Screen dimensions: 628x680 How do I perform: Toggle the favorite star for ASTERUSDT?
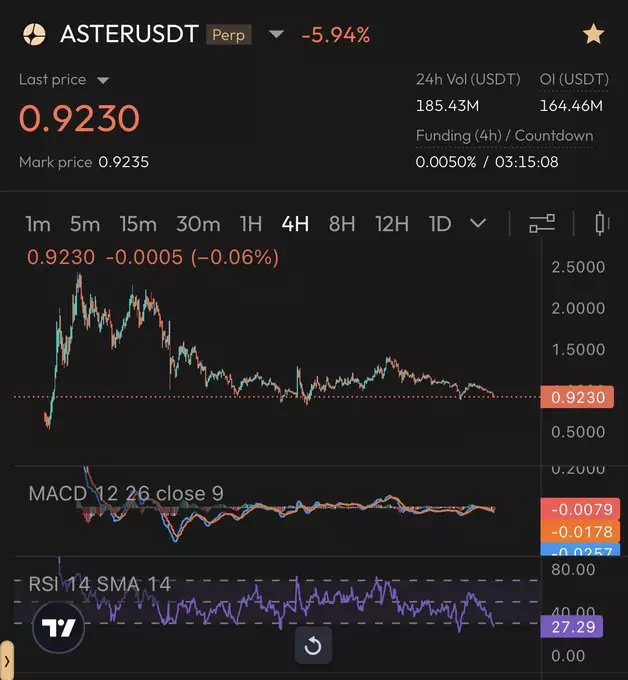(x=593, y=35)
